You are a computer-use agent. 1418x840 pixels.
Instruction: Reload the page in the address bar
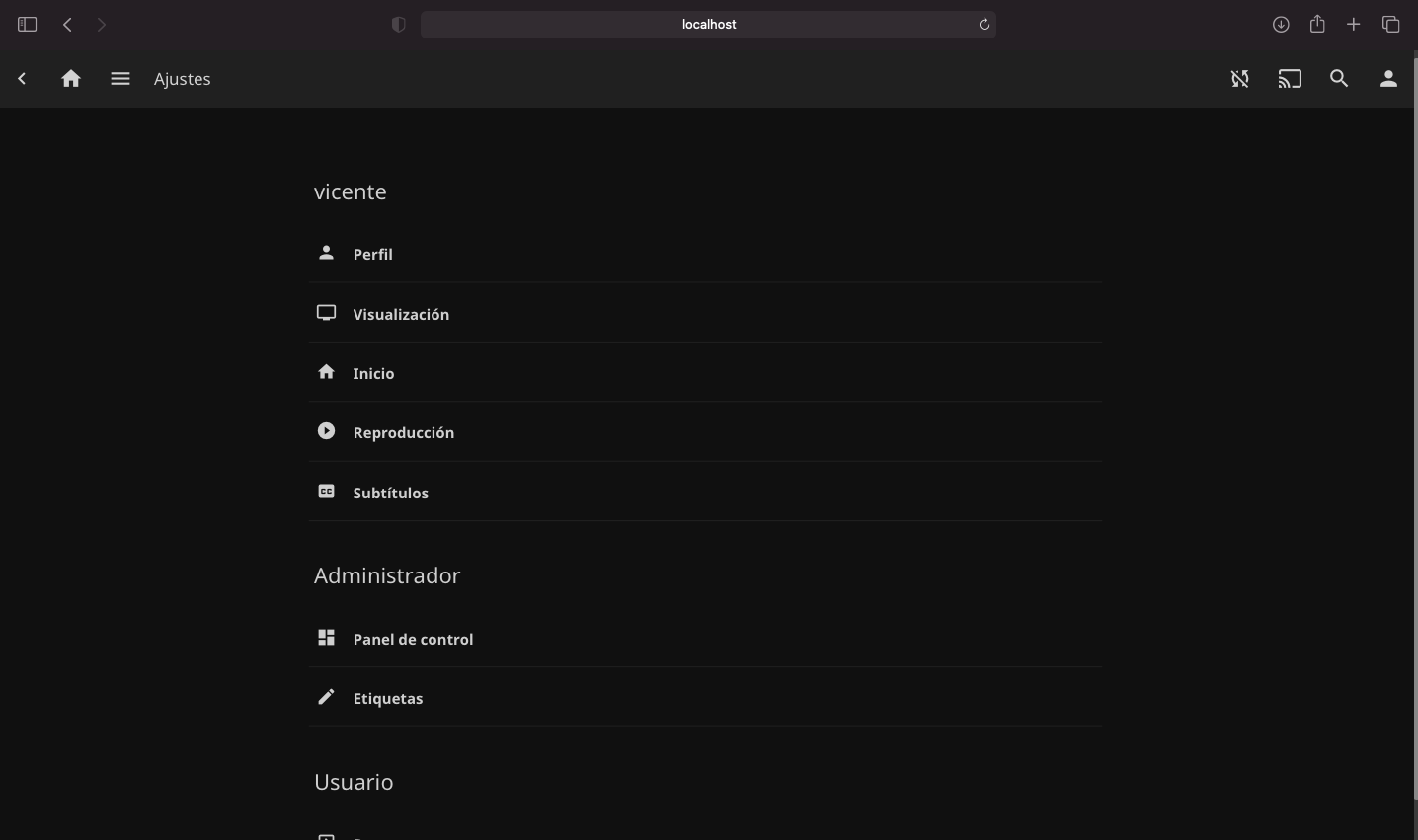tap(984, 24)
